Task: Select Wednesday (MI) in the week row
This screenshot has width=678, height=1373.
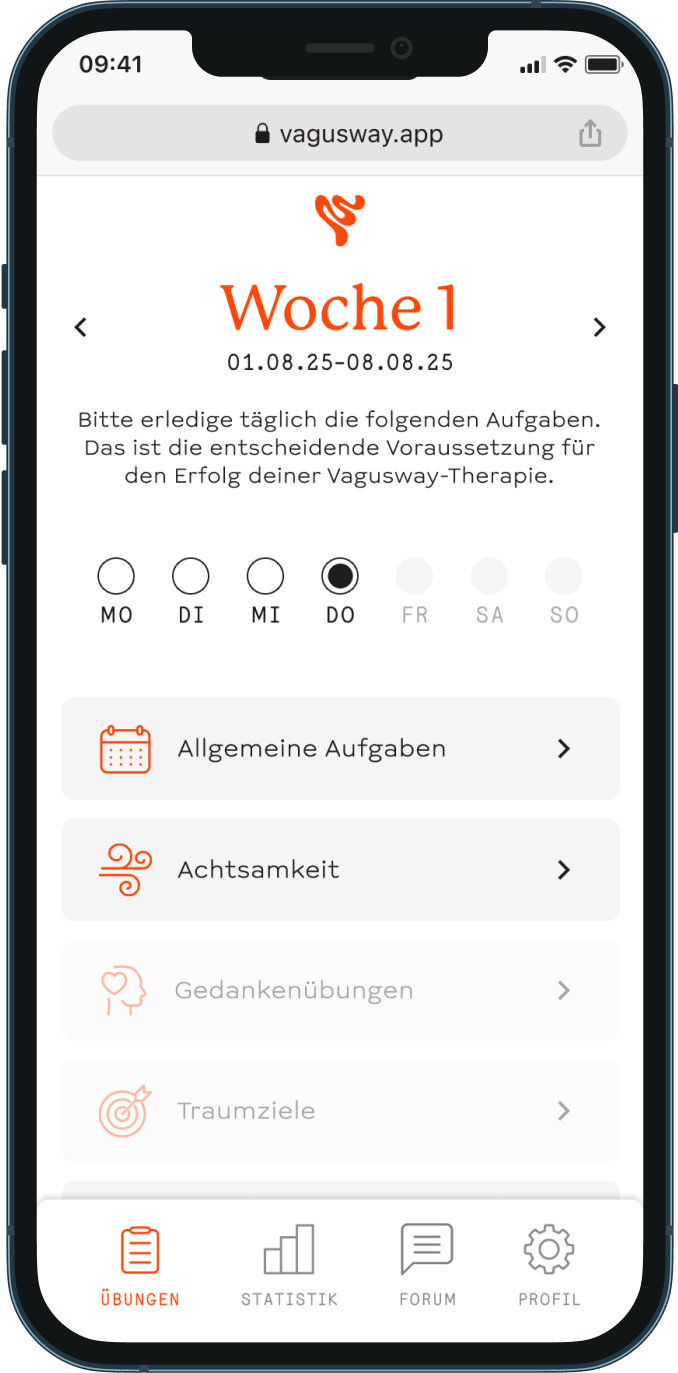Action: click(x=265, y=577)
